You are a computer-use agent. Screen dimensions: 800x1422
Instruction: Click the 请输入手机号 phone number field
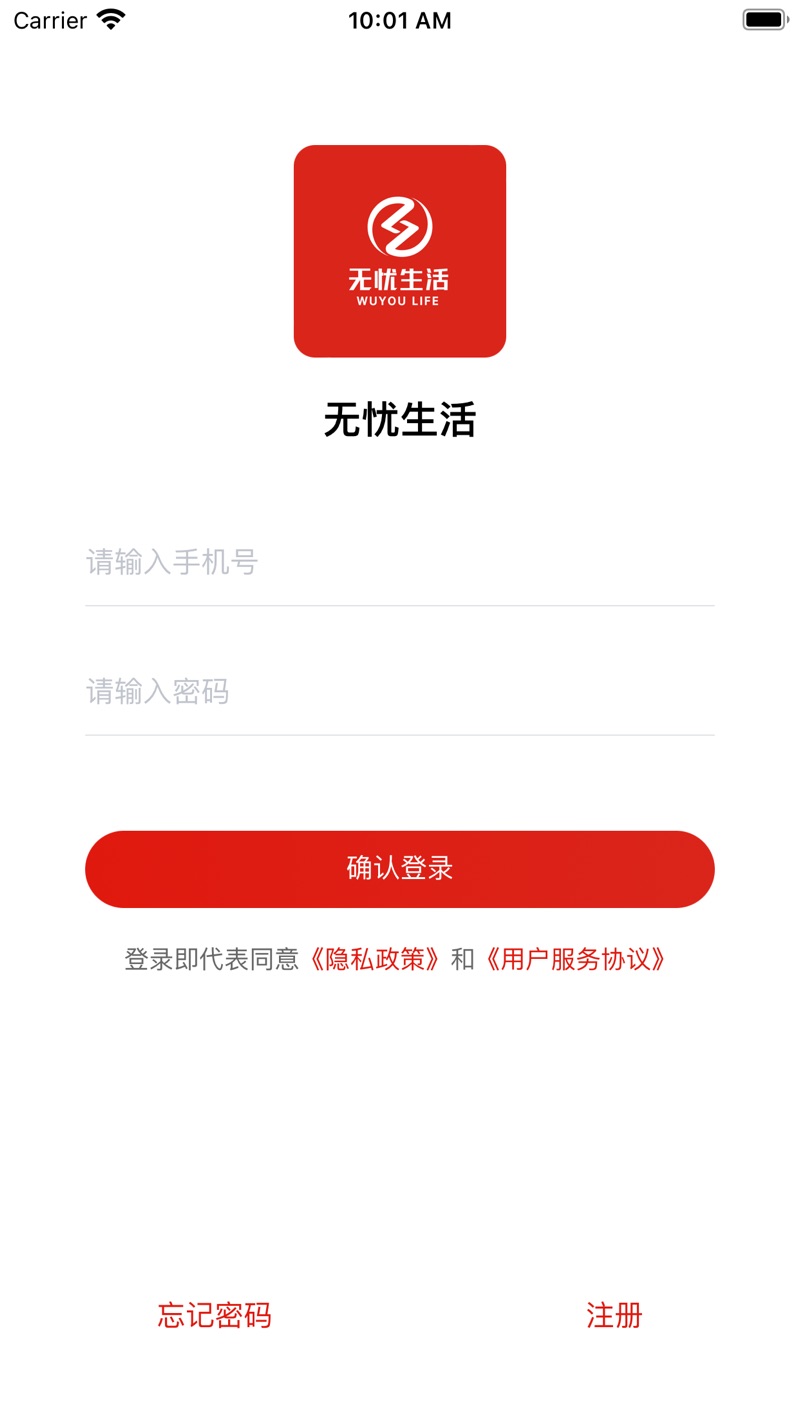(x=400, y=563)
